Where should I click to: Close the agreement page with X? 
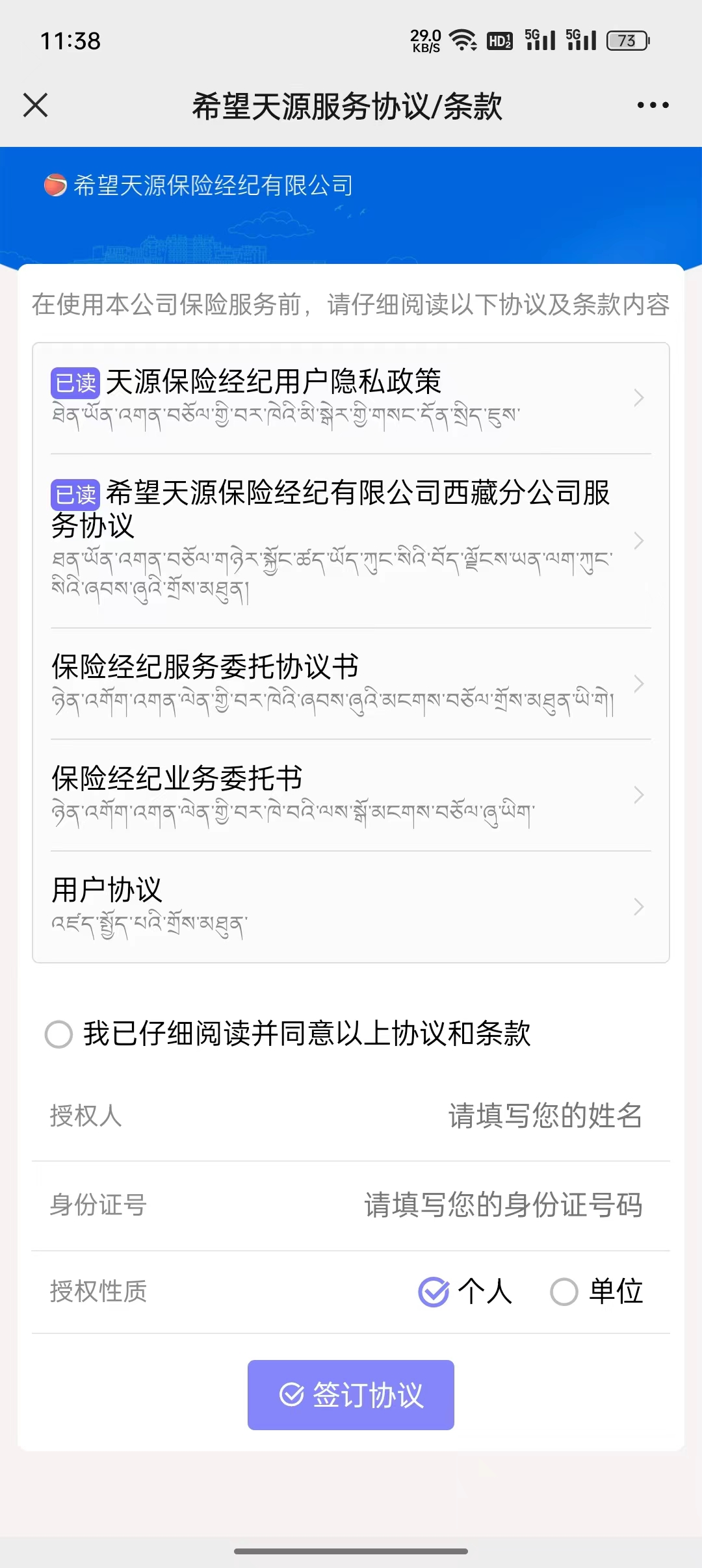(x=36, y=105)
